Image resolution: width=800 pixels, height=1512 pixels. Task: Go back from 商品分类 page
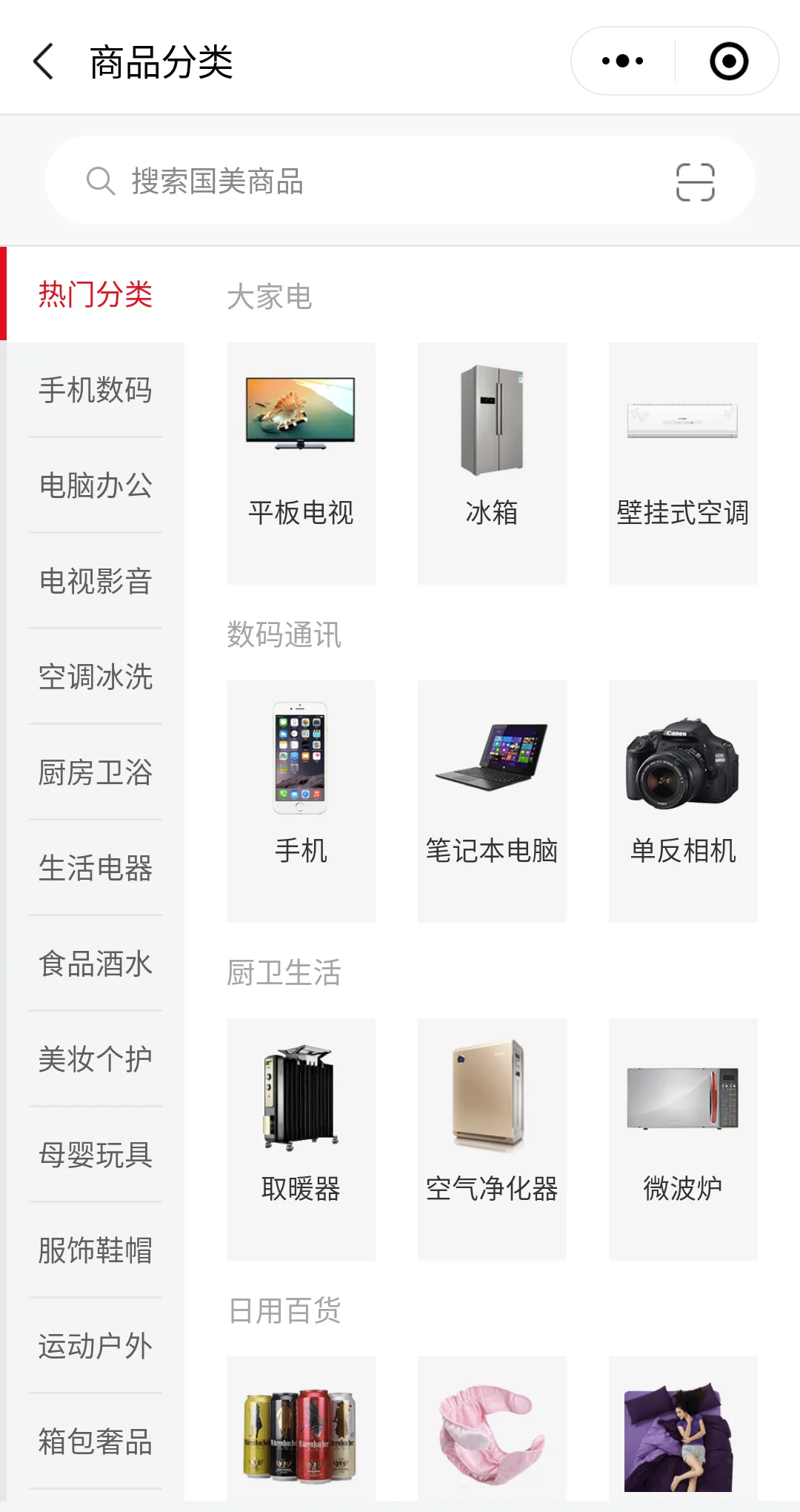[x=44, y=62]
